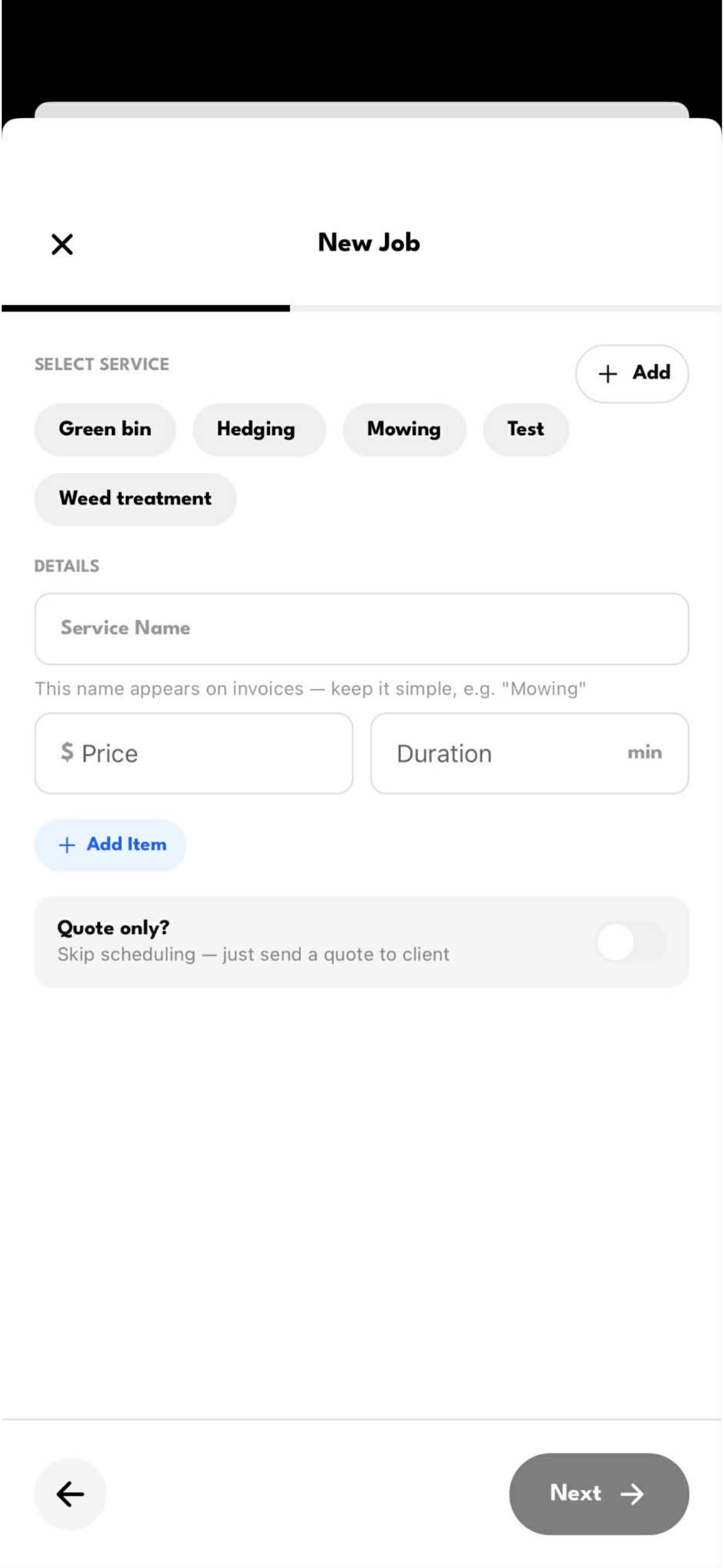Enable the Quote only switch
This screenshot has width=724, height=1568.
624,940
